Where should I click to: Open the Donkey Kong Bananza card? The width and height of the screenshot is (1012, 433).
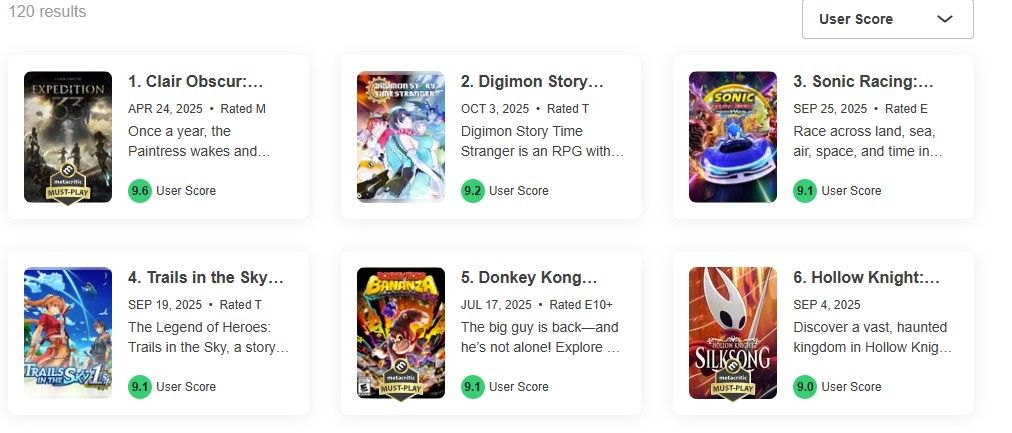coord(528,278)
